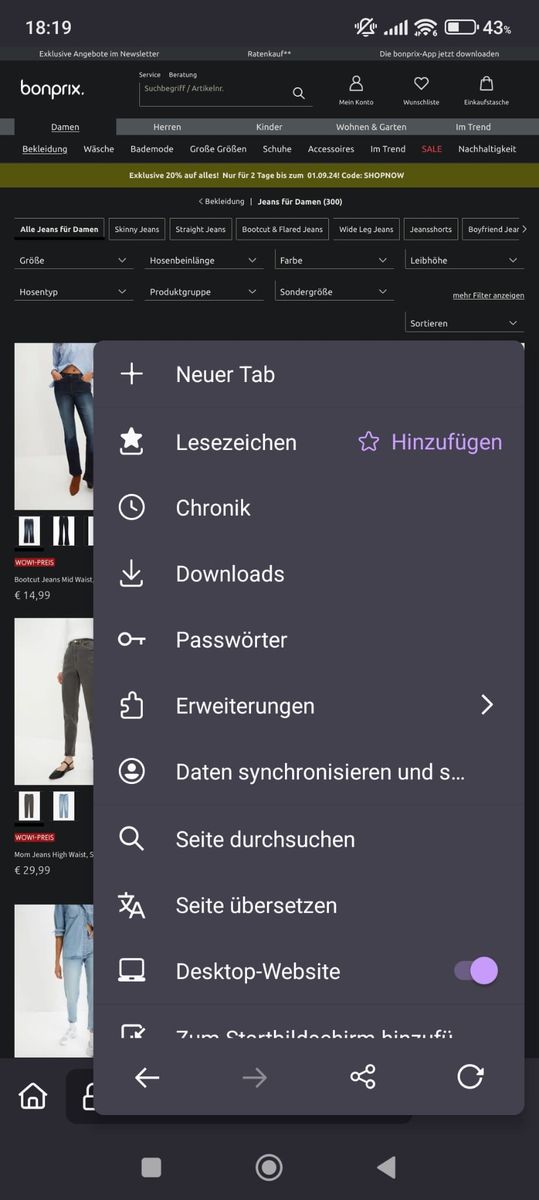Open the Wunschliste heart icon
Screen dimensions: 539x1200
click(x=421, y=90)
